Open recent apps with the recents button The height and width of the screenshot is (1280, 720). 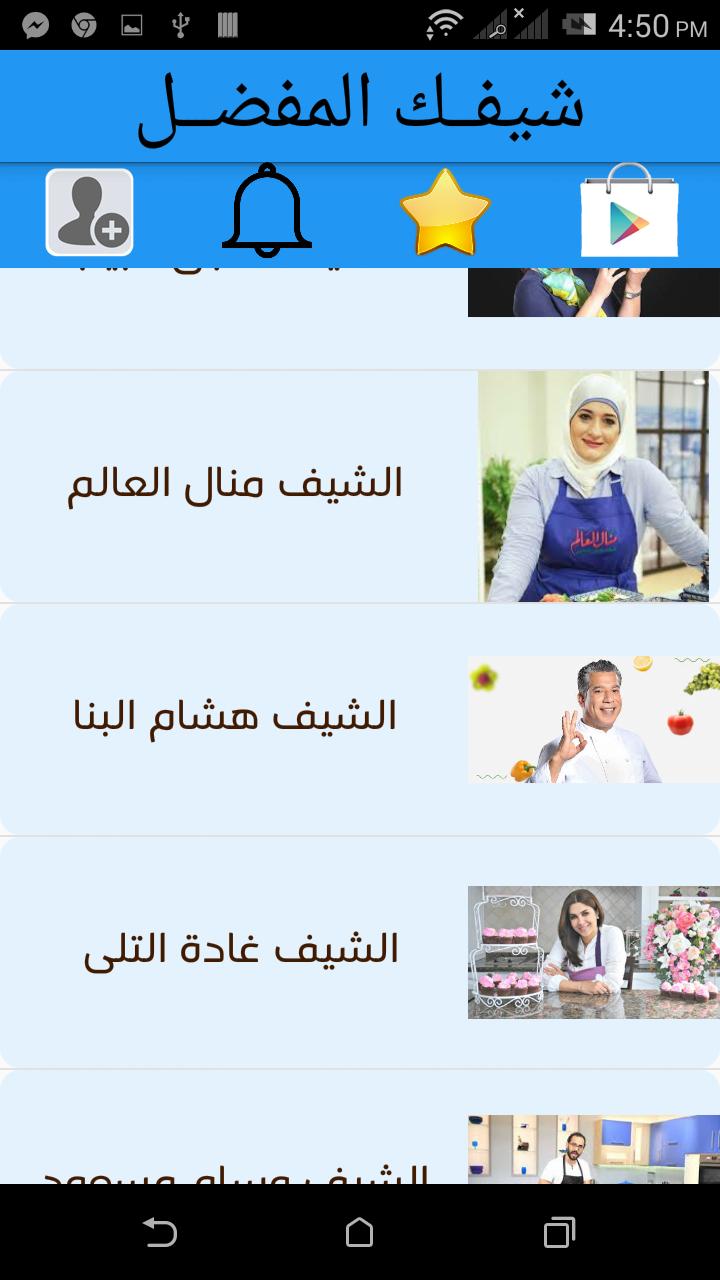(x=557, y=1235)
